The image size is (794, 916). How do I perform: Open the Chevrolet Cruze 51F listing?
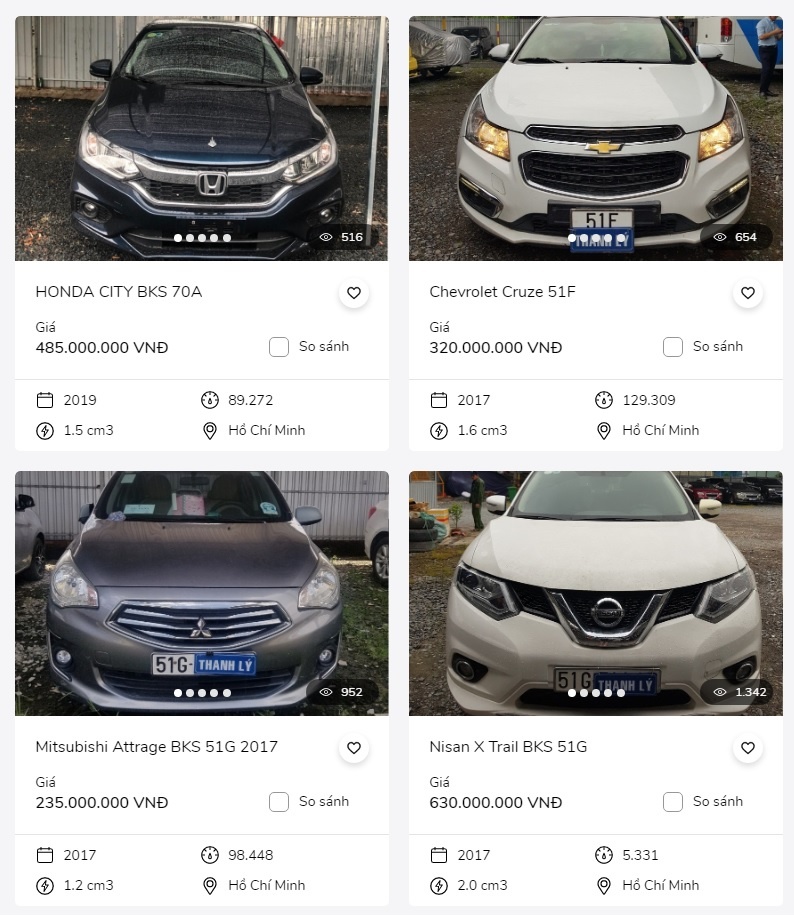(x=502, y=292)
